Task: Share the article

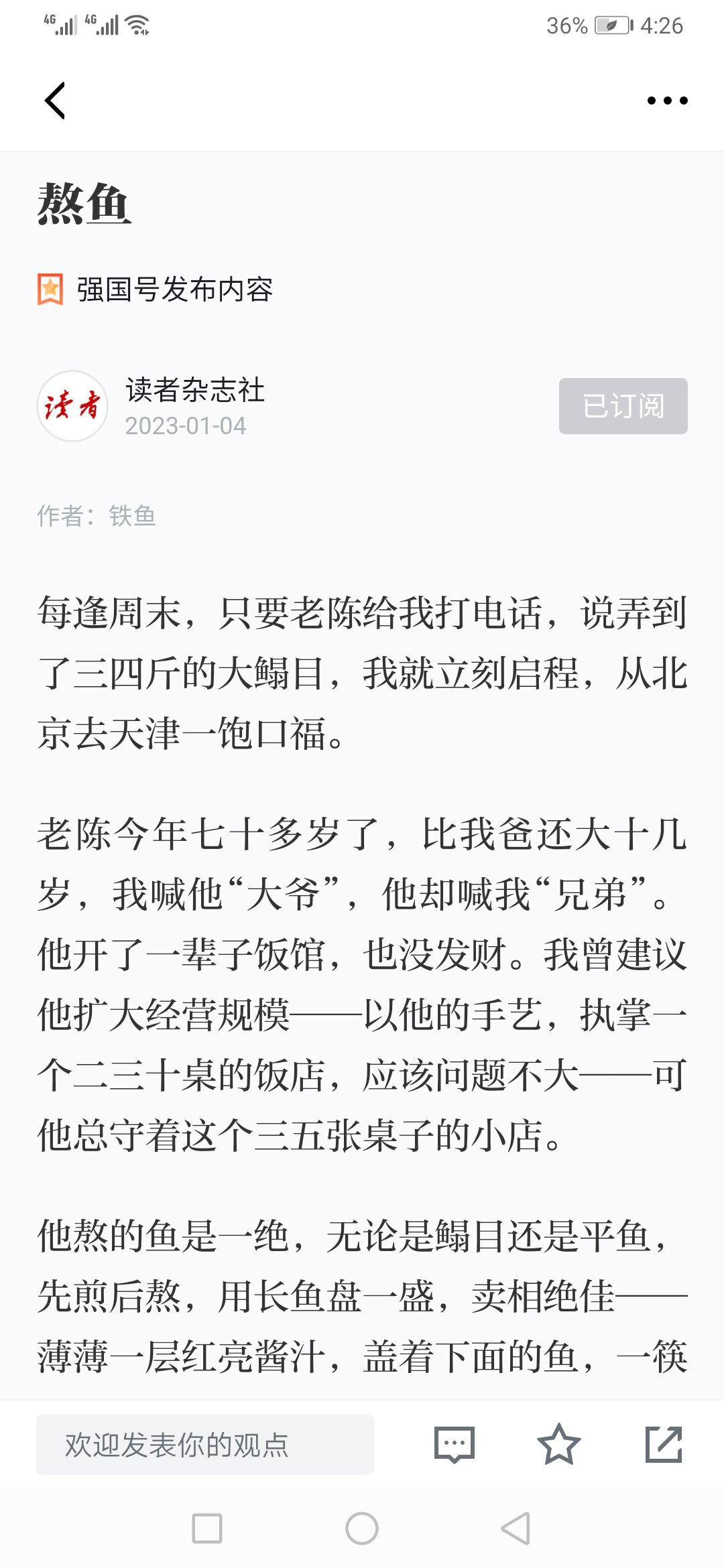Action: click(x=664, y=1445)
